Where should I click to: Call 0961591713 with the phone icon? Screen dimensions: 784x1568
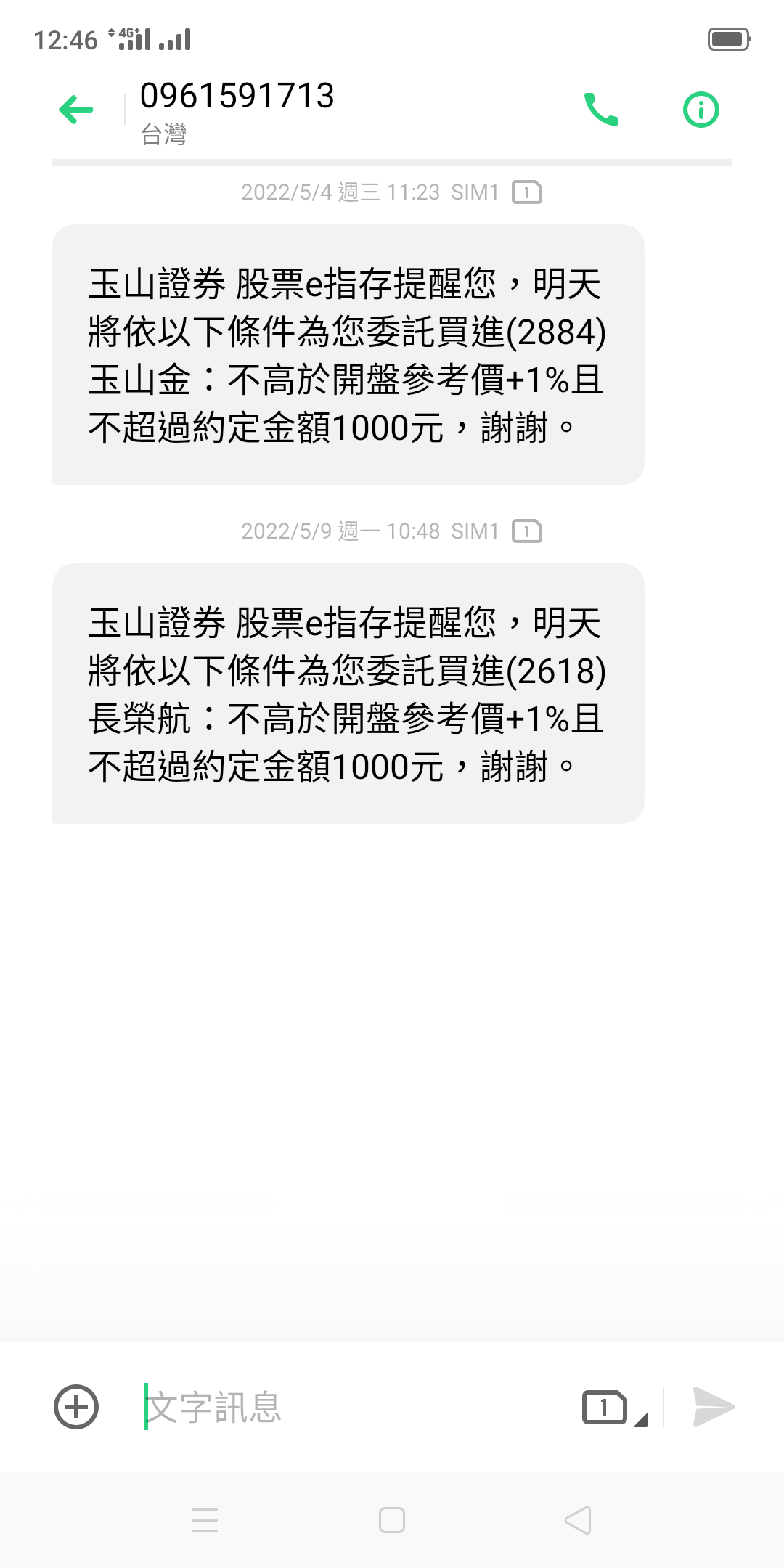coord(601,110)
